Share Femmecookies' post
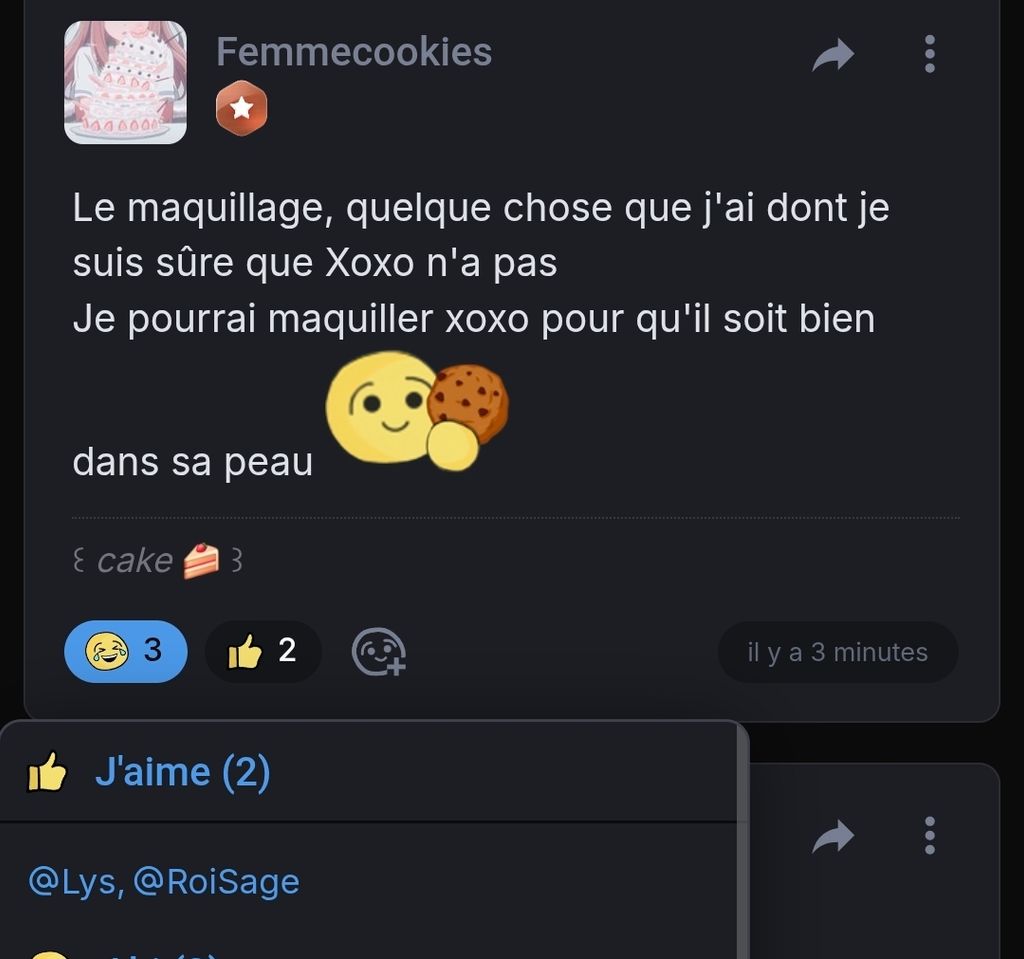 832,55
